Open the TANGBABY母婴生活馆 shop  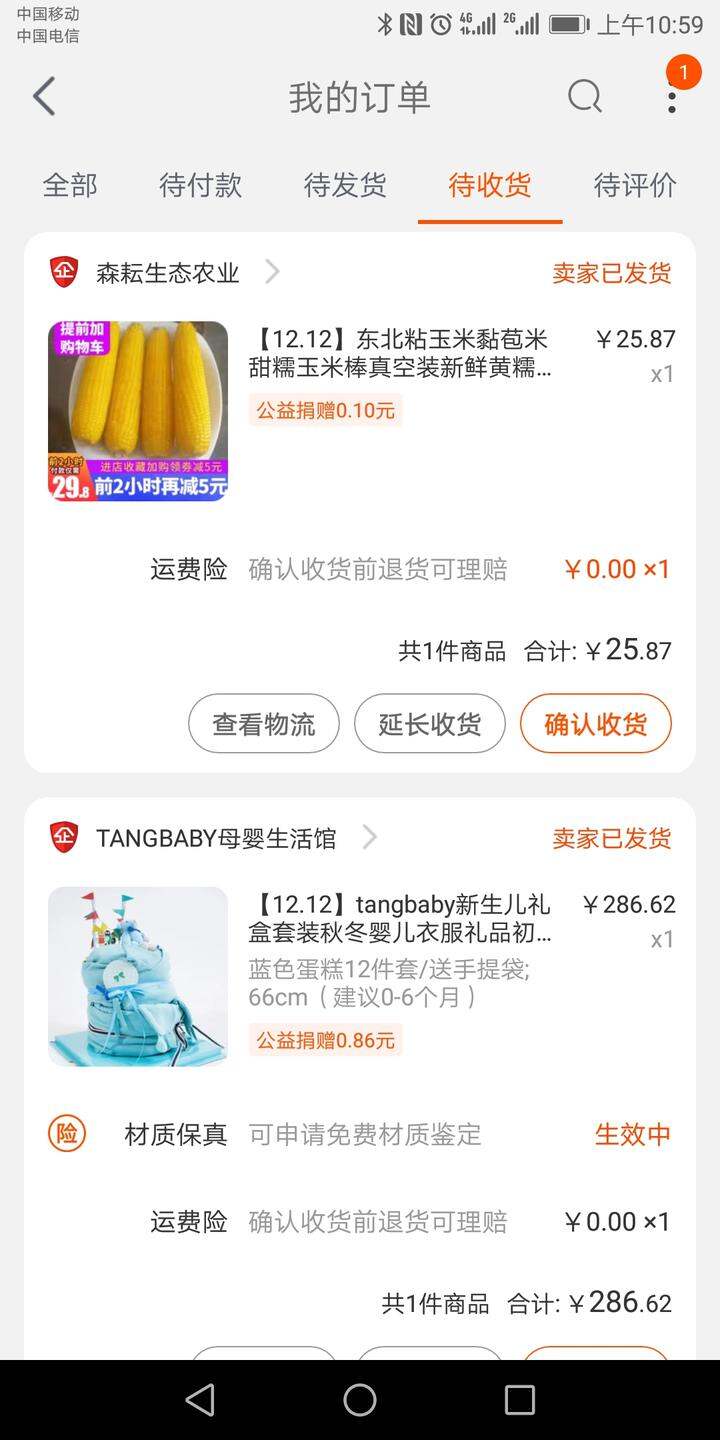[214, 838]
